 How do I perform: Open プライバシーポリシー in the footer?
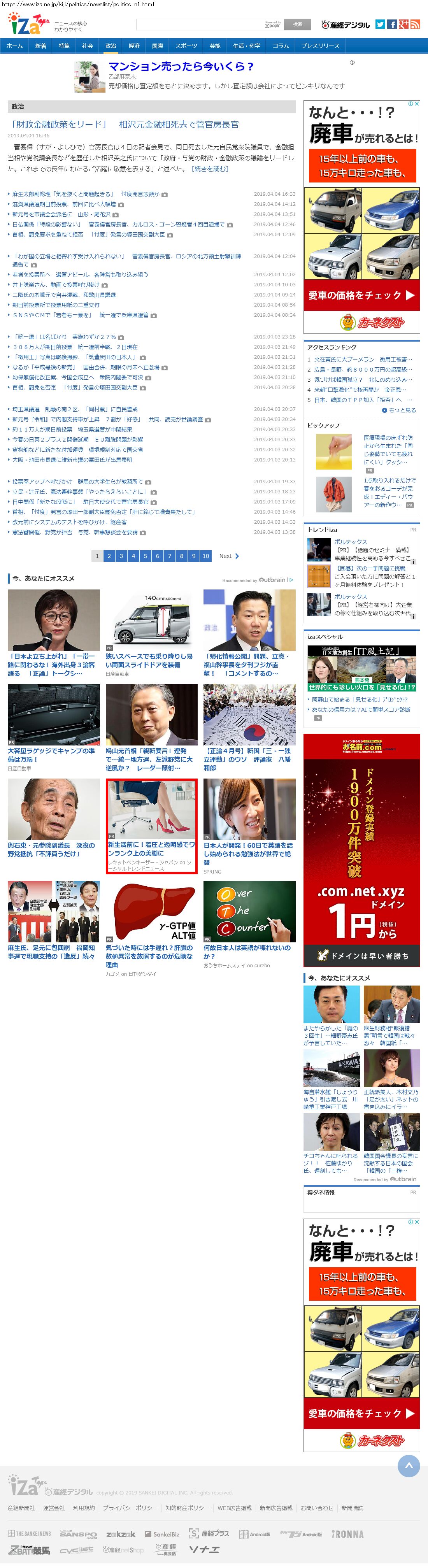tap(130, 1508)
